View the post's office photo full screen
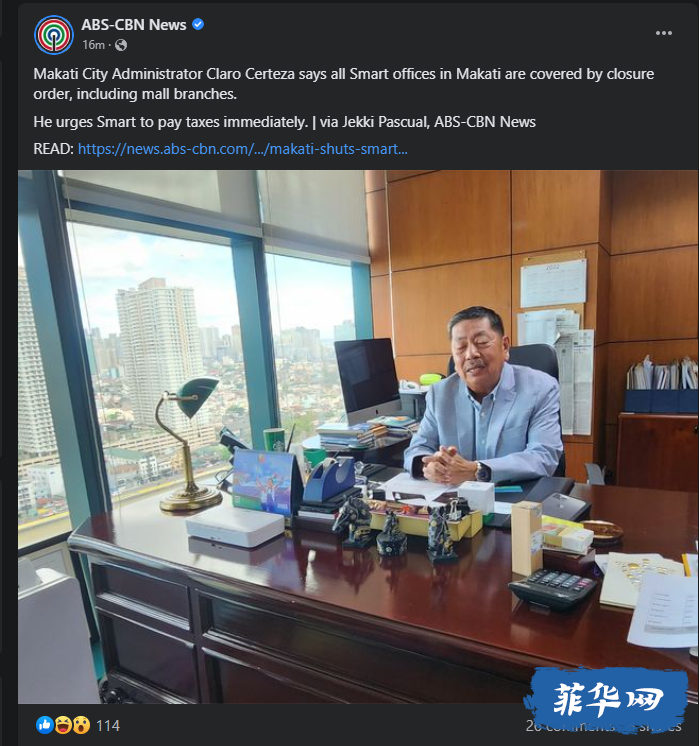699x746 pixels. [x=358, y=435]
